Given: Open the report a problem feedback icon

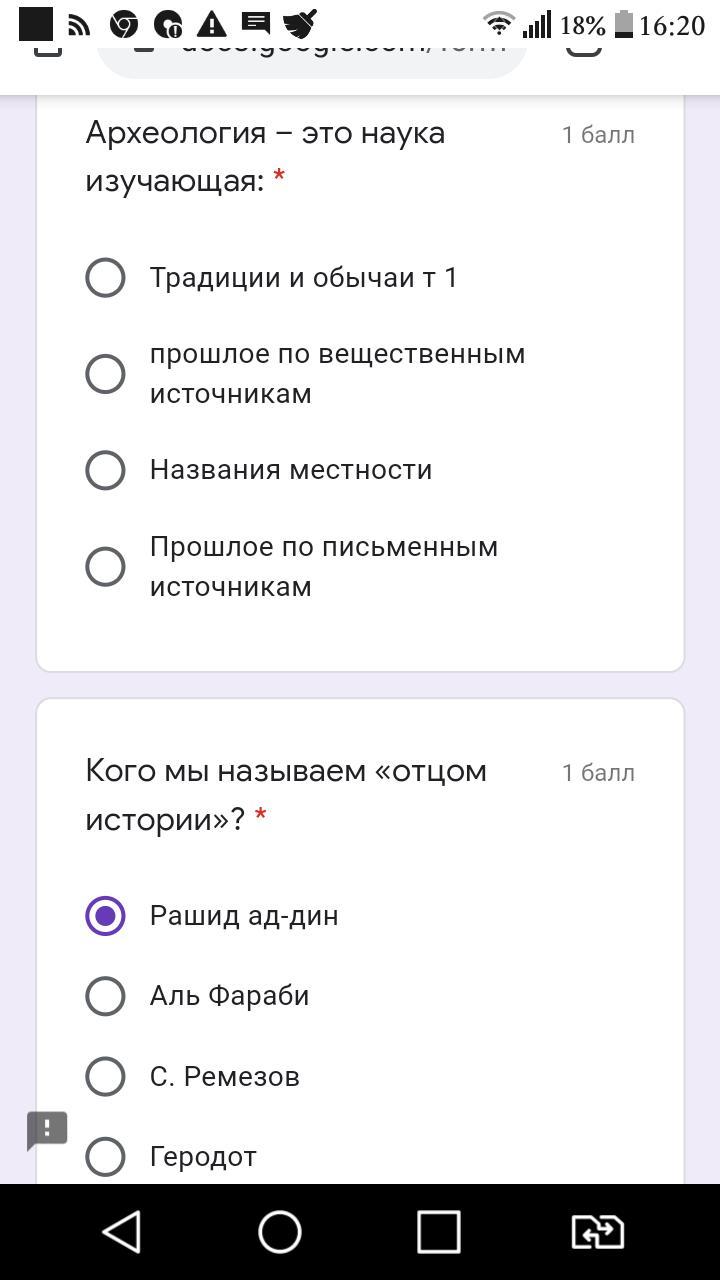Looking at the screenshot, I should pos(47,1130).
